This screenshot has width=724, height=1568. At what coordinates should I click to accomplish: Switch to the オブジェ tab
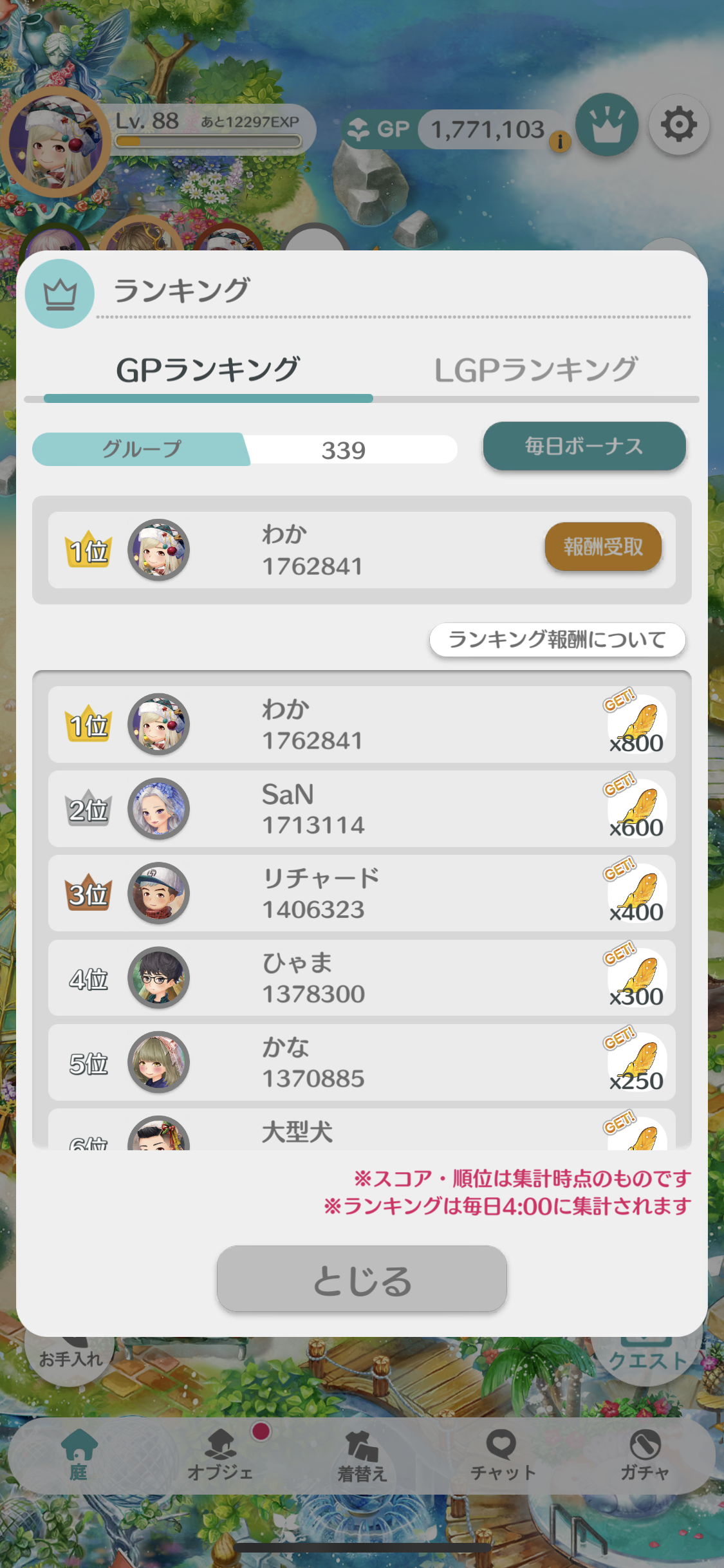click(220, 1455)
